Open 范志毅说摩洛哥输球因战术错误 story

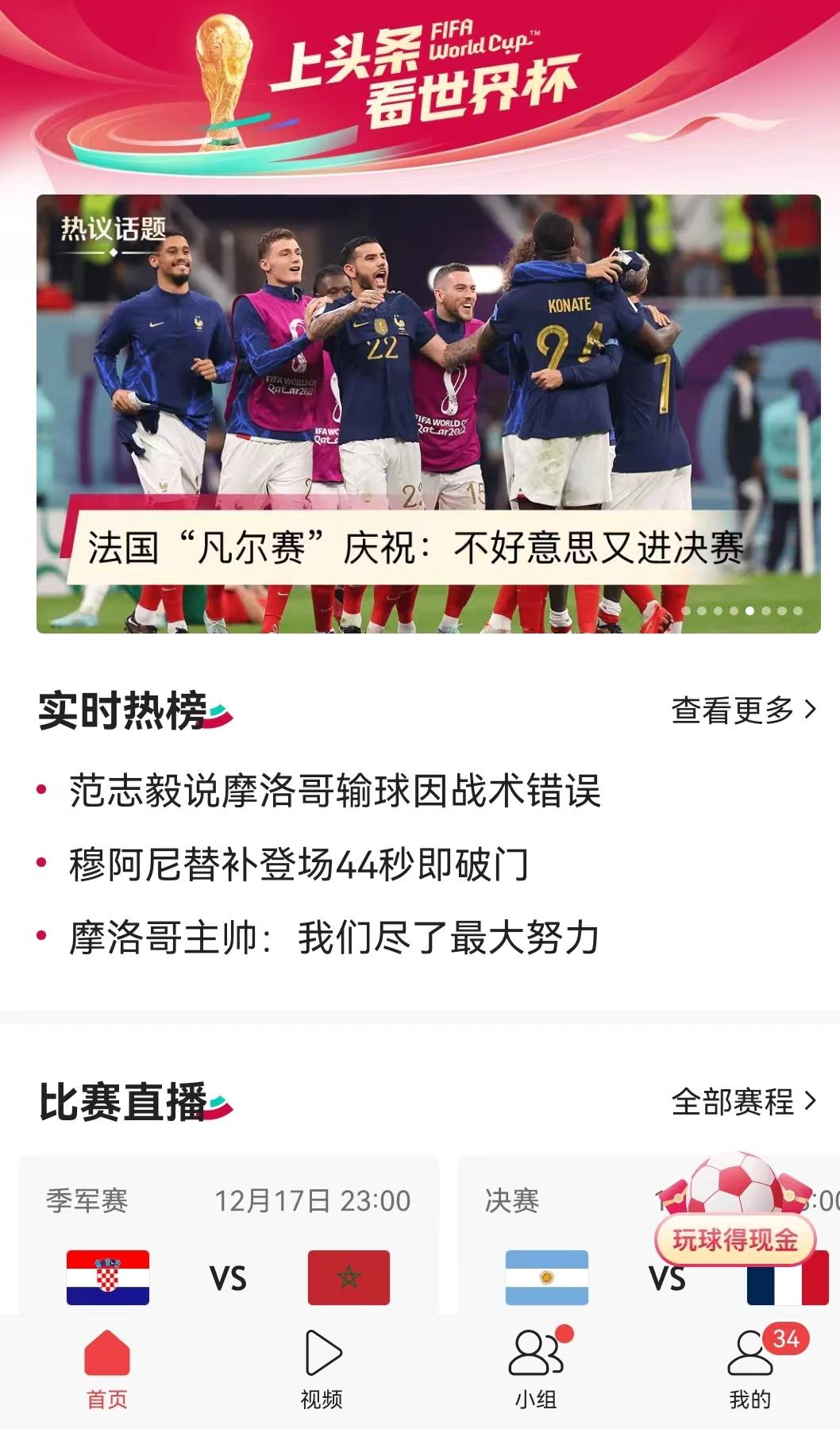coord(334,791)
